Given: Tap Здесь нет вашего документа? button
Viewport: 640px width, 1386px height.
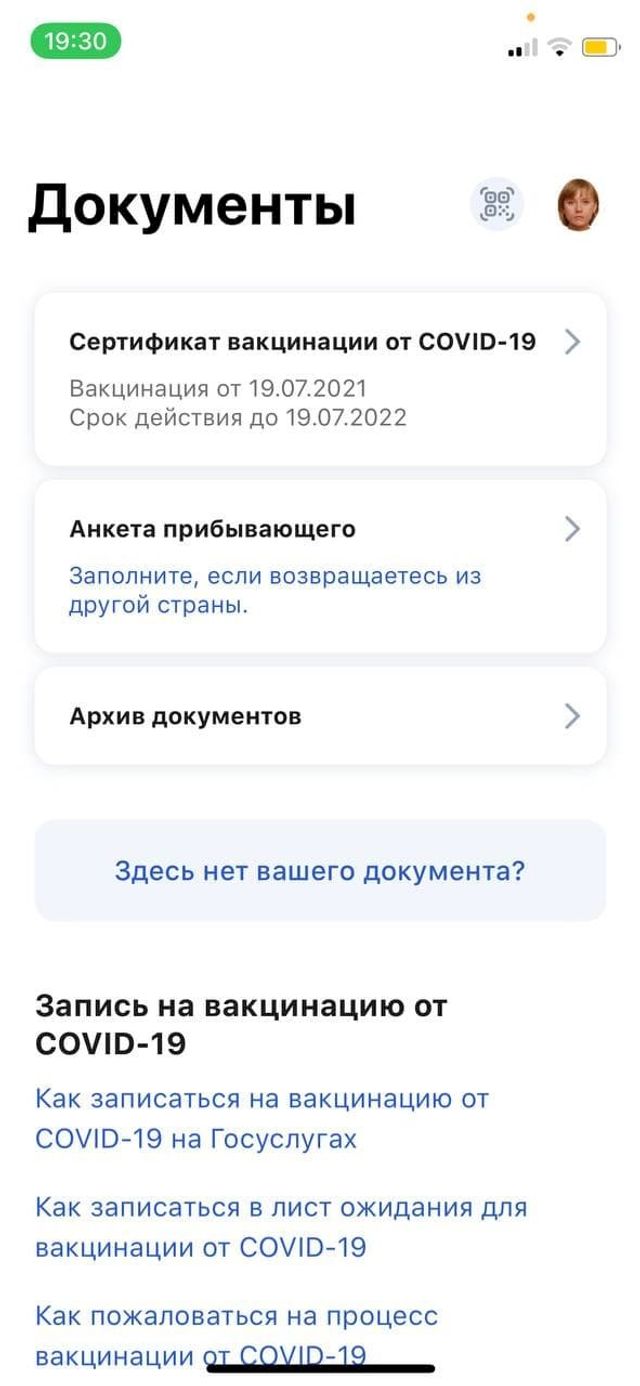Looking at the screenshot, I should pos(320,871).
